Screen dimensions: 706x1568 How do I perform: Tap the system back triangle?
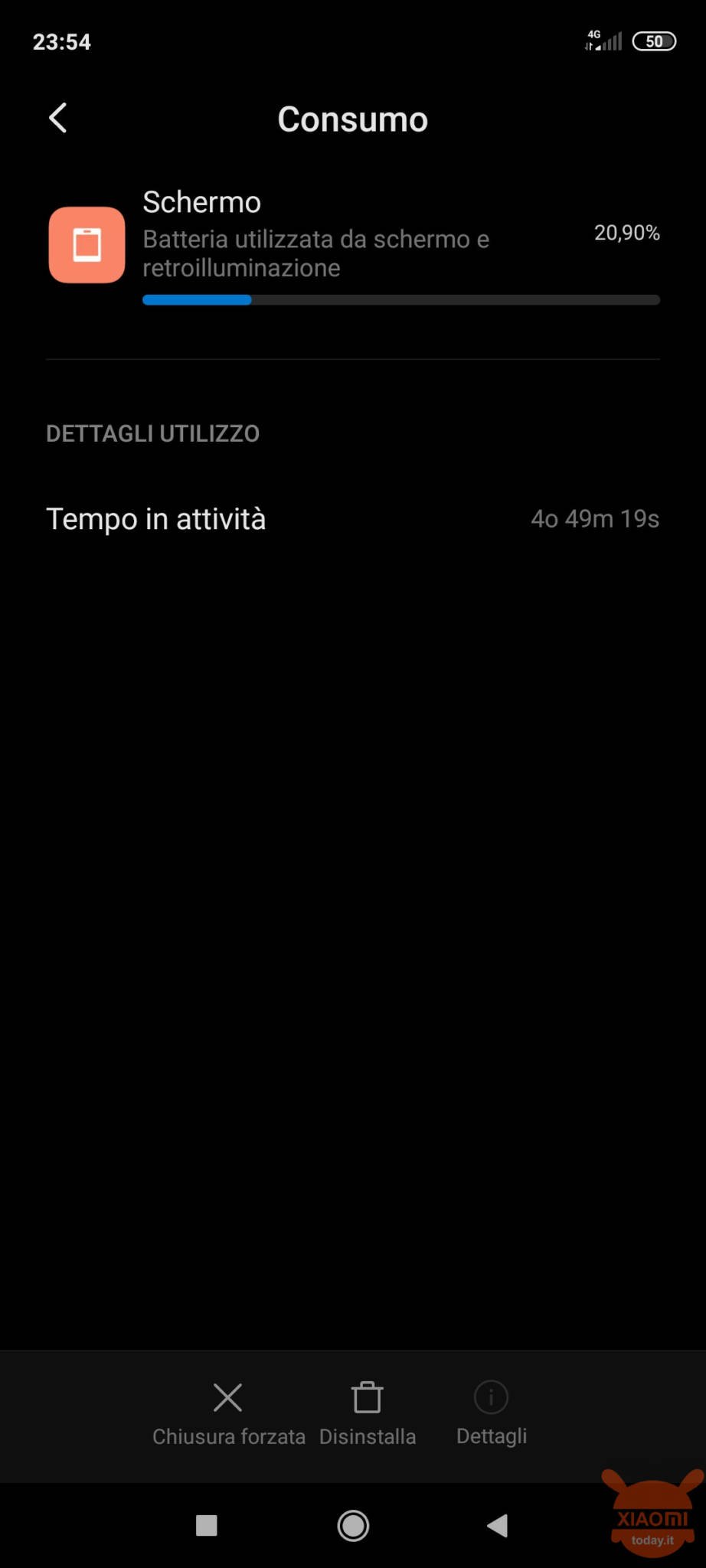point(498,1525)
